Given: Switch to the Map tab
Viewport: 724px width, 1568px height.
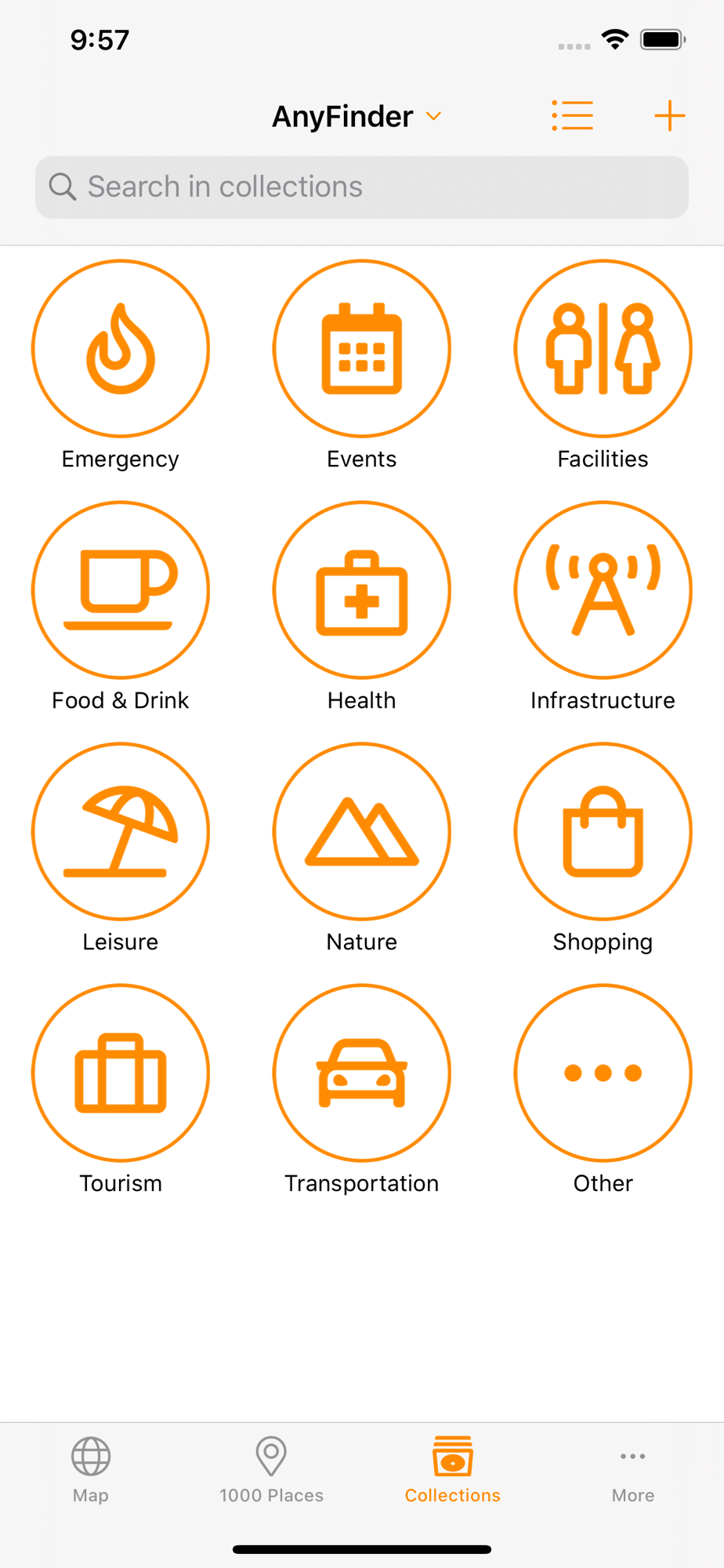Looking at the screenshot, I should pos(91,1470).
